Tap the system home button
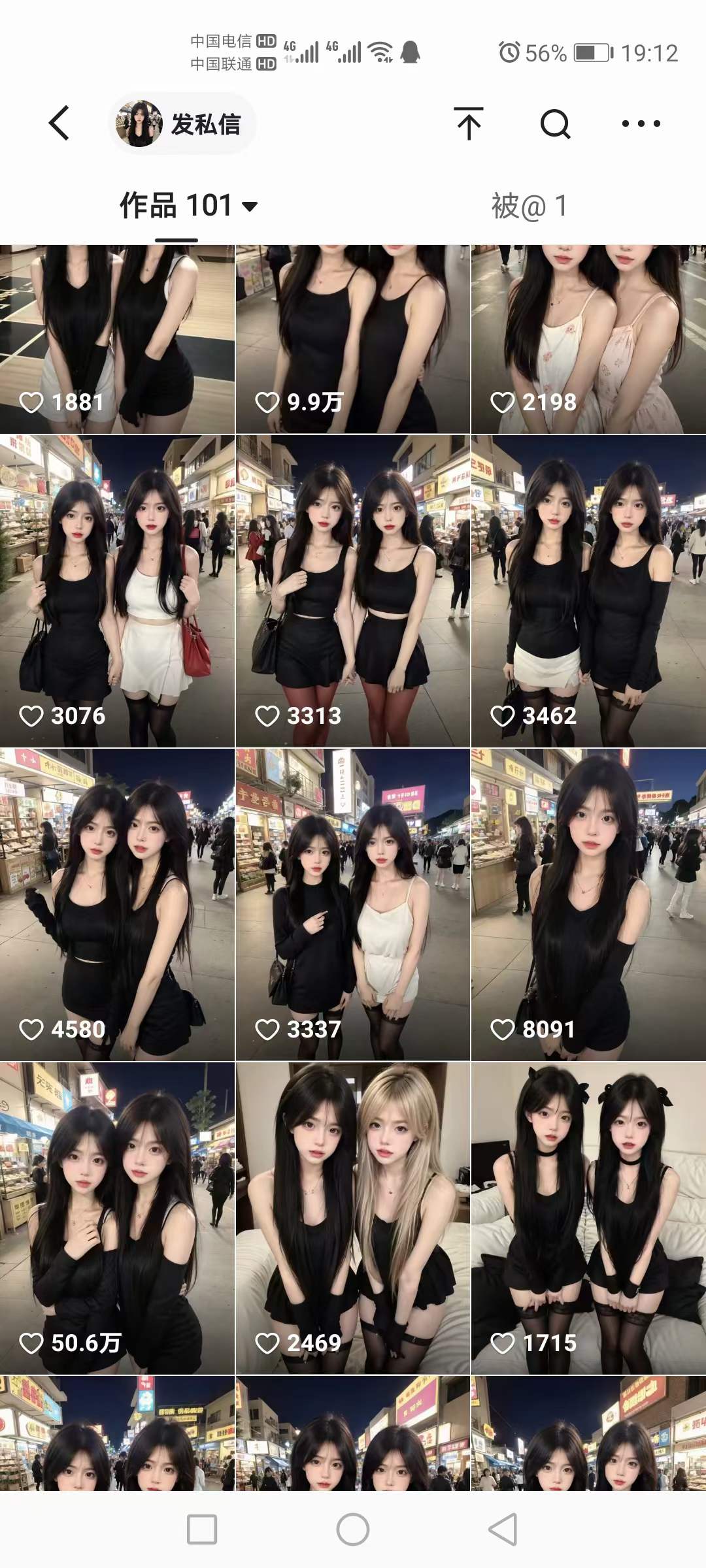Screen dimensions: 706x1568 pos(353,1529)
